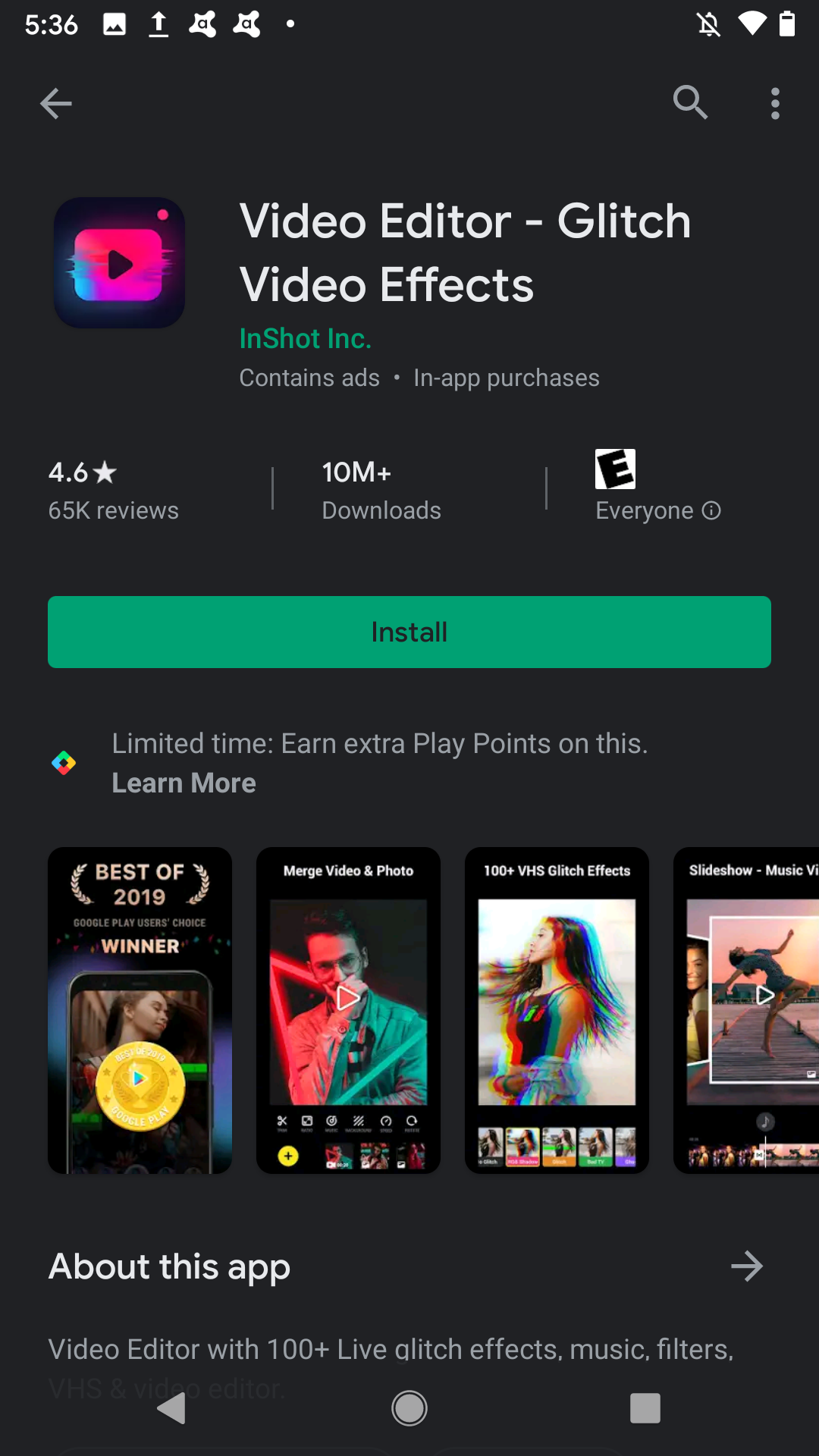Open InShot Inc. developer page
This screenshot has width=819, height=1456.
305,338
